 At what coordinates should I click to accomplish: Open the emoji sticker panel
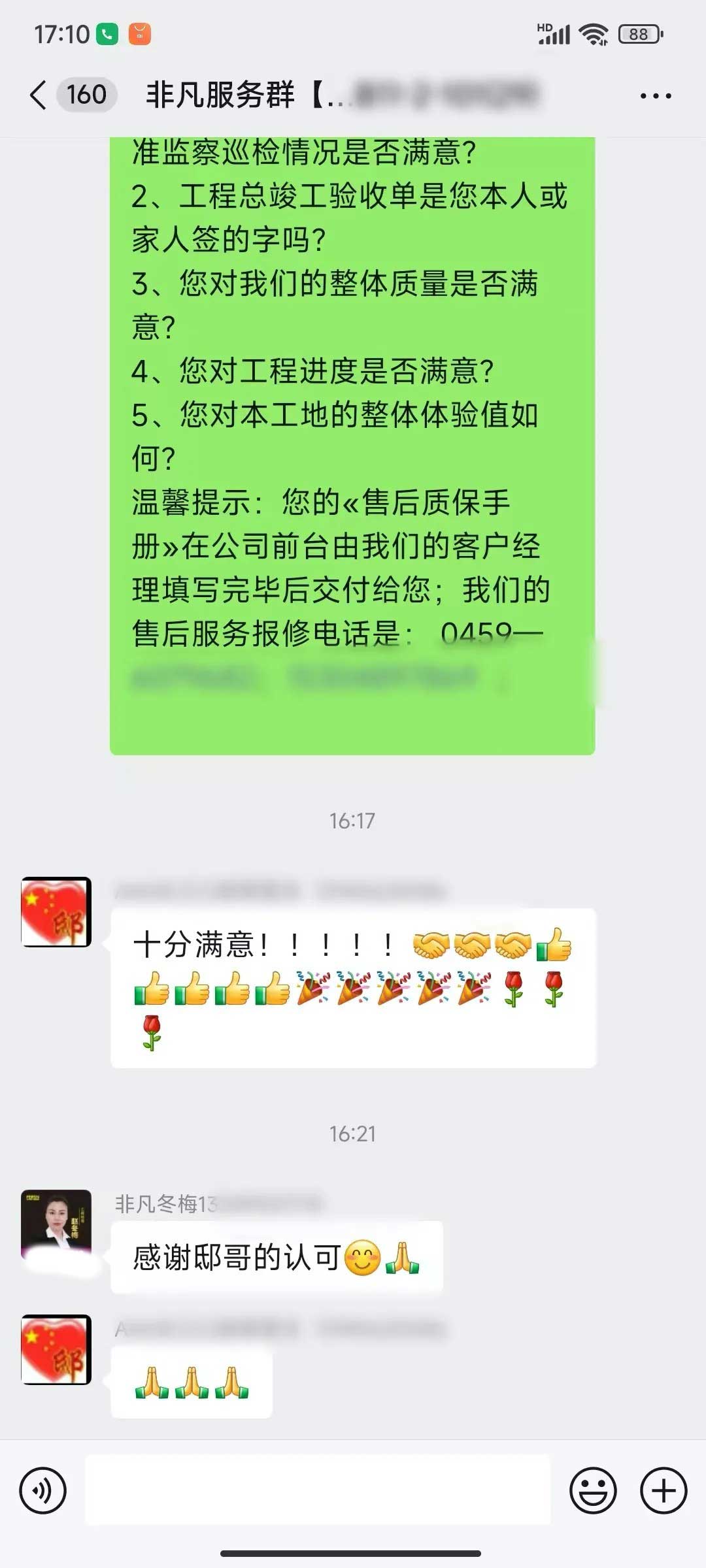point(593,1490)
